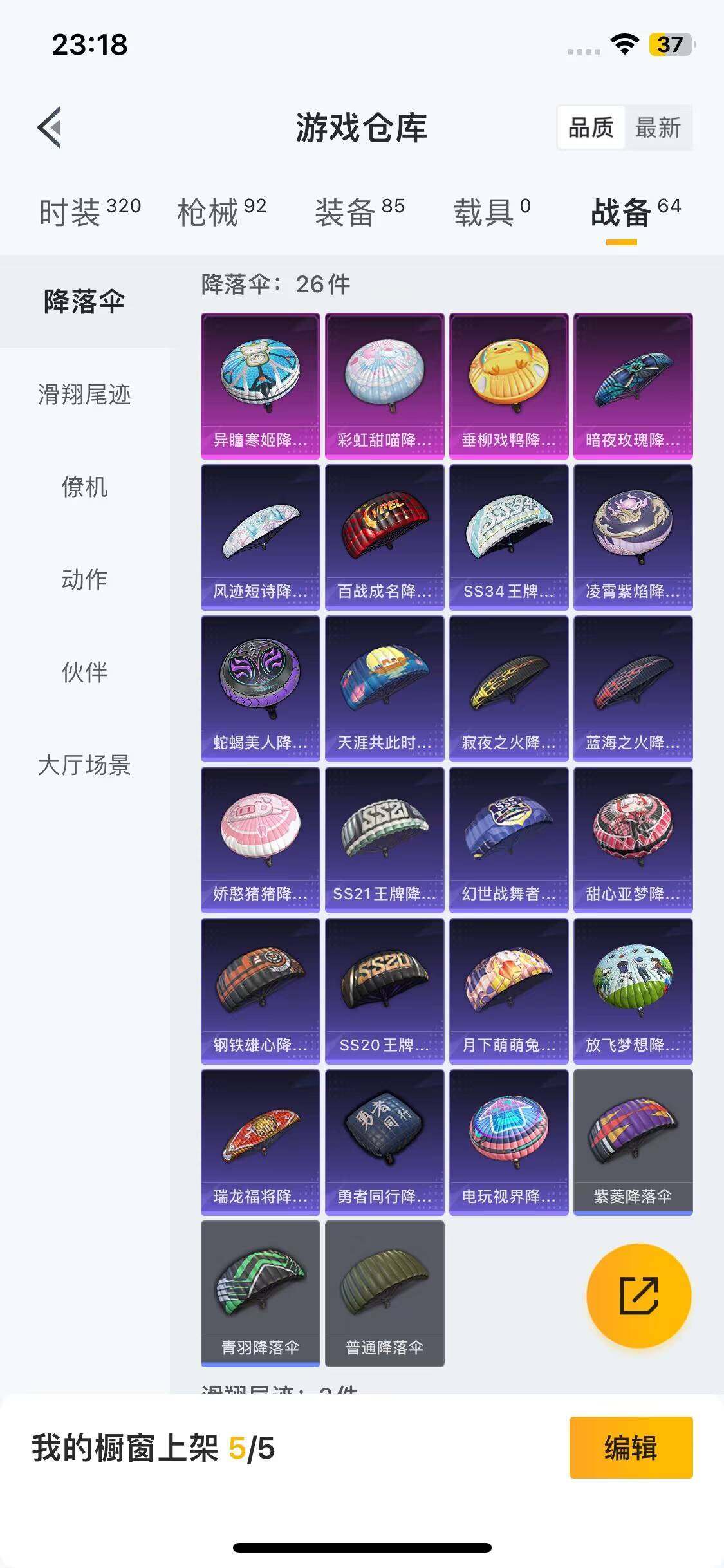Switch to the 装备 tab
The image size is (724, 1568).
360,212
